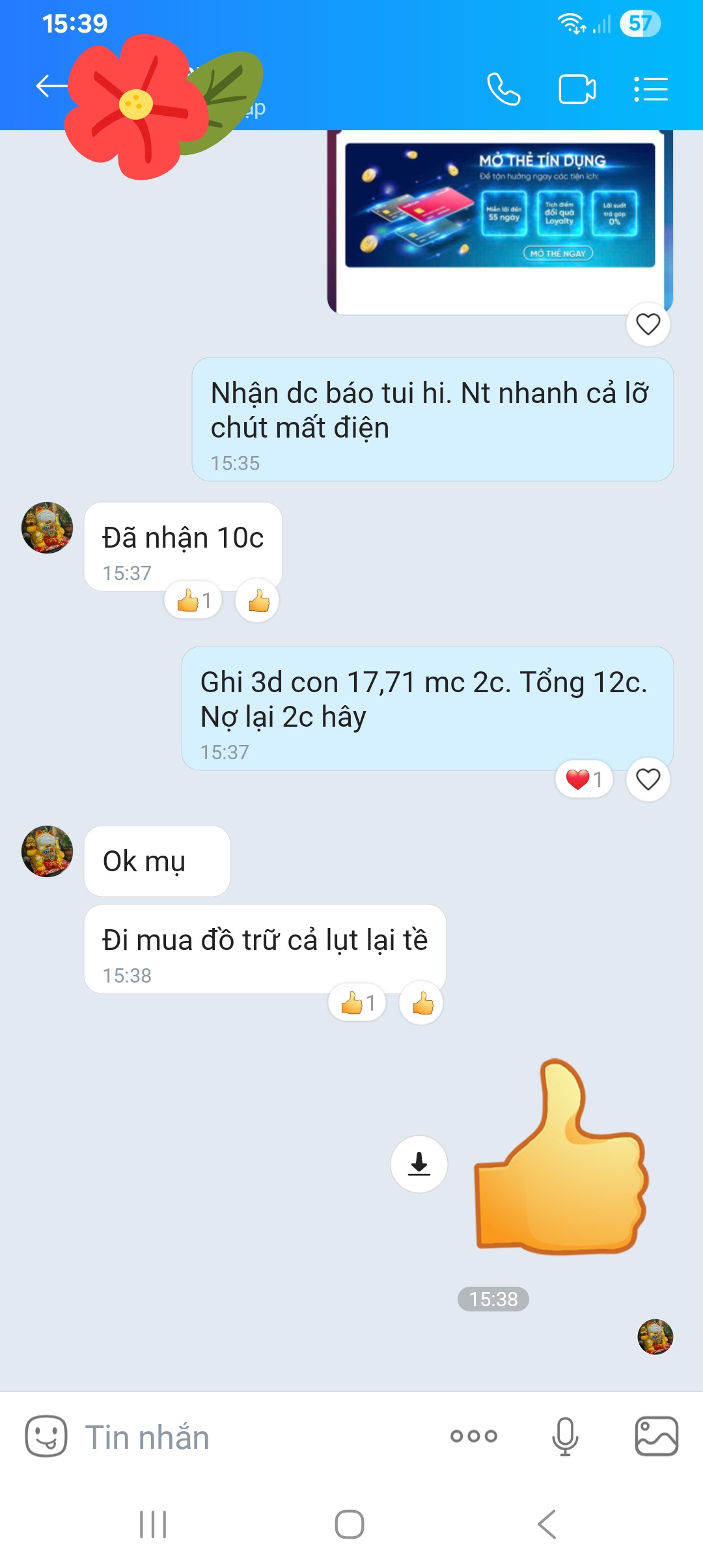Image resolution: width=703 pixels, height=1568 pixels.
Task: Download the thumbs-up sticker
Action: 419,1164
